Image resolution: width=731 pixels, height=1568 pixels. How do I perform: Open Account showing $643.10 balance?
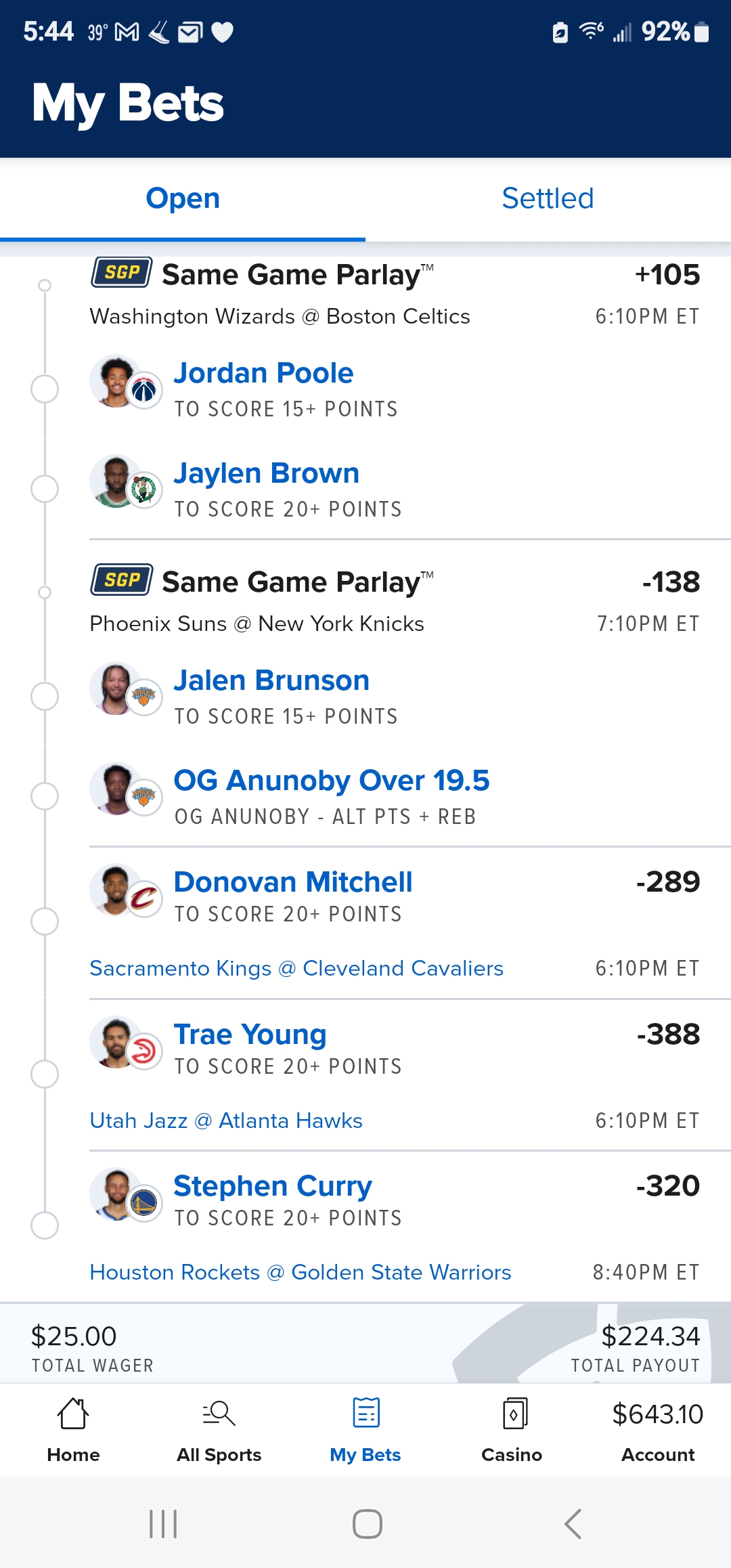[658, 1427]
